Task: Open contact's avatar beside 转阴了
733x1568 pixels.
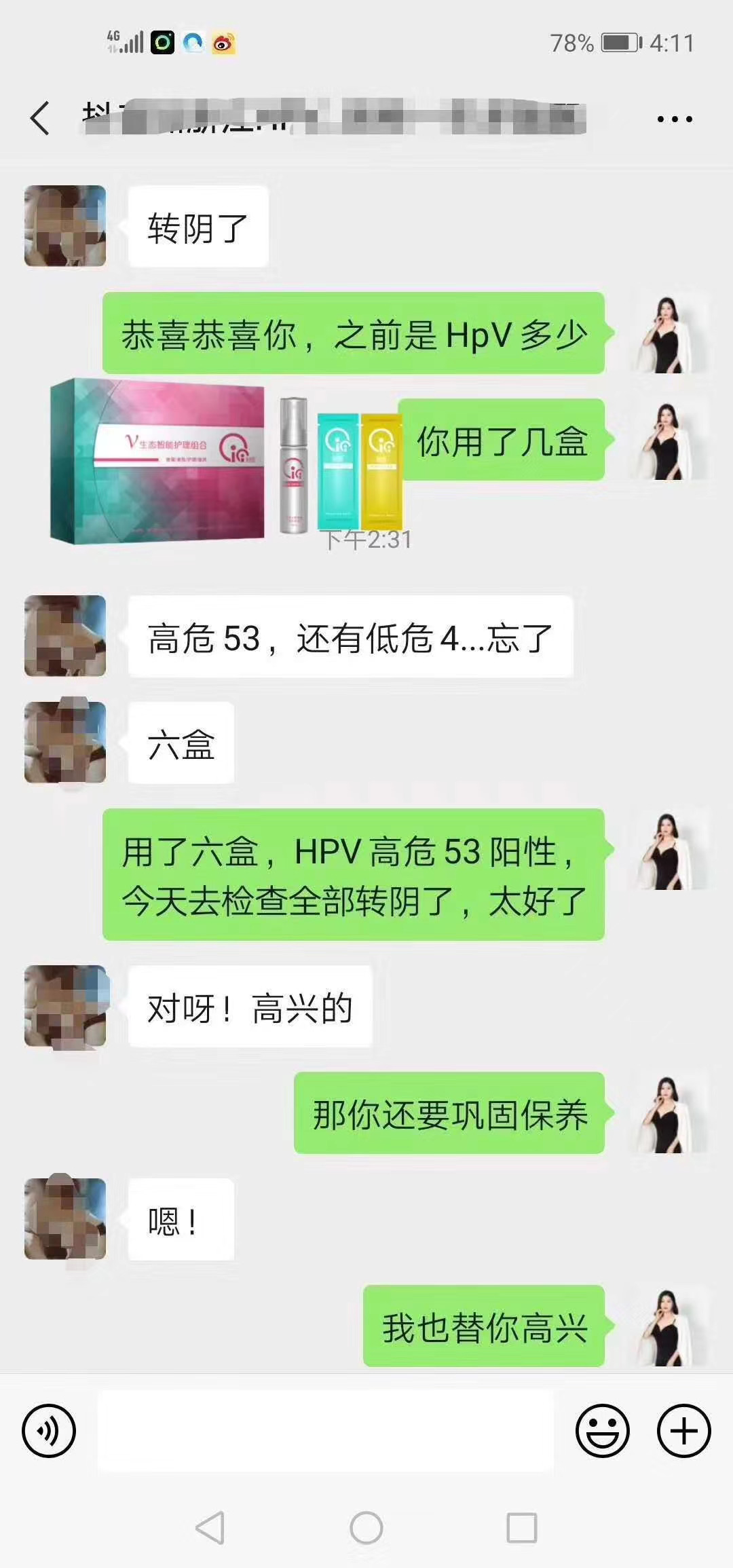Action: (x=65, y=225)
